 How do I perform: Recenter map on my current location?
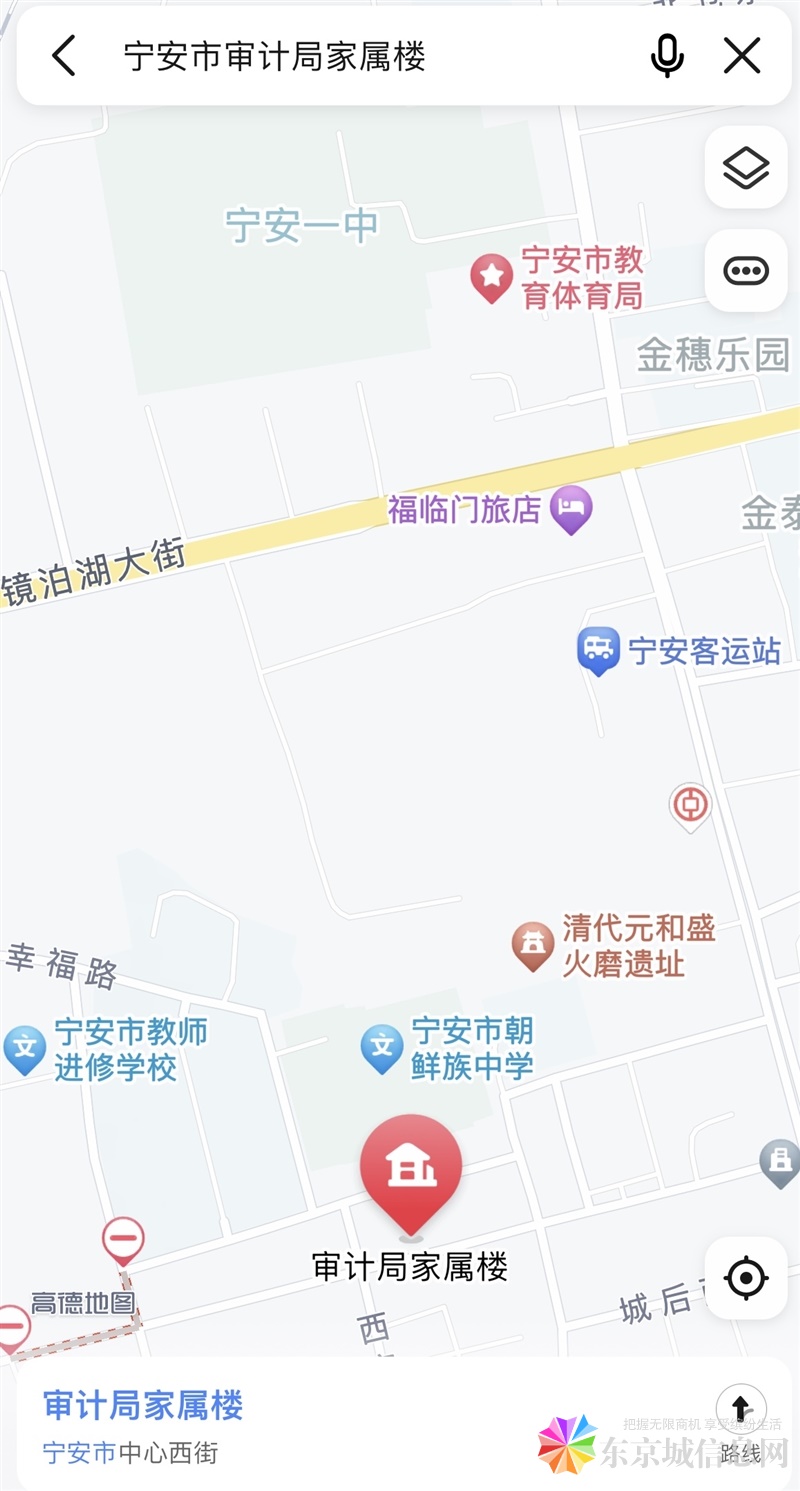tap(746, 1278)
